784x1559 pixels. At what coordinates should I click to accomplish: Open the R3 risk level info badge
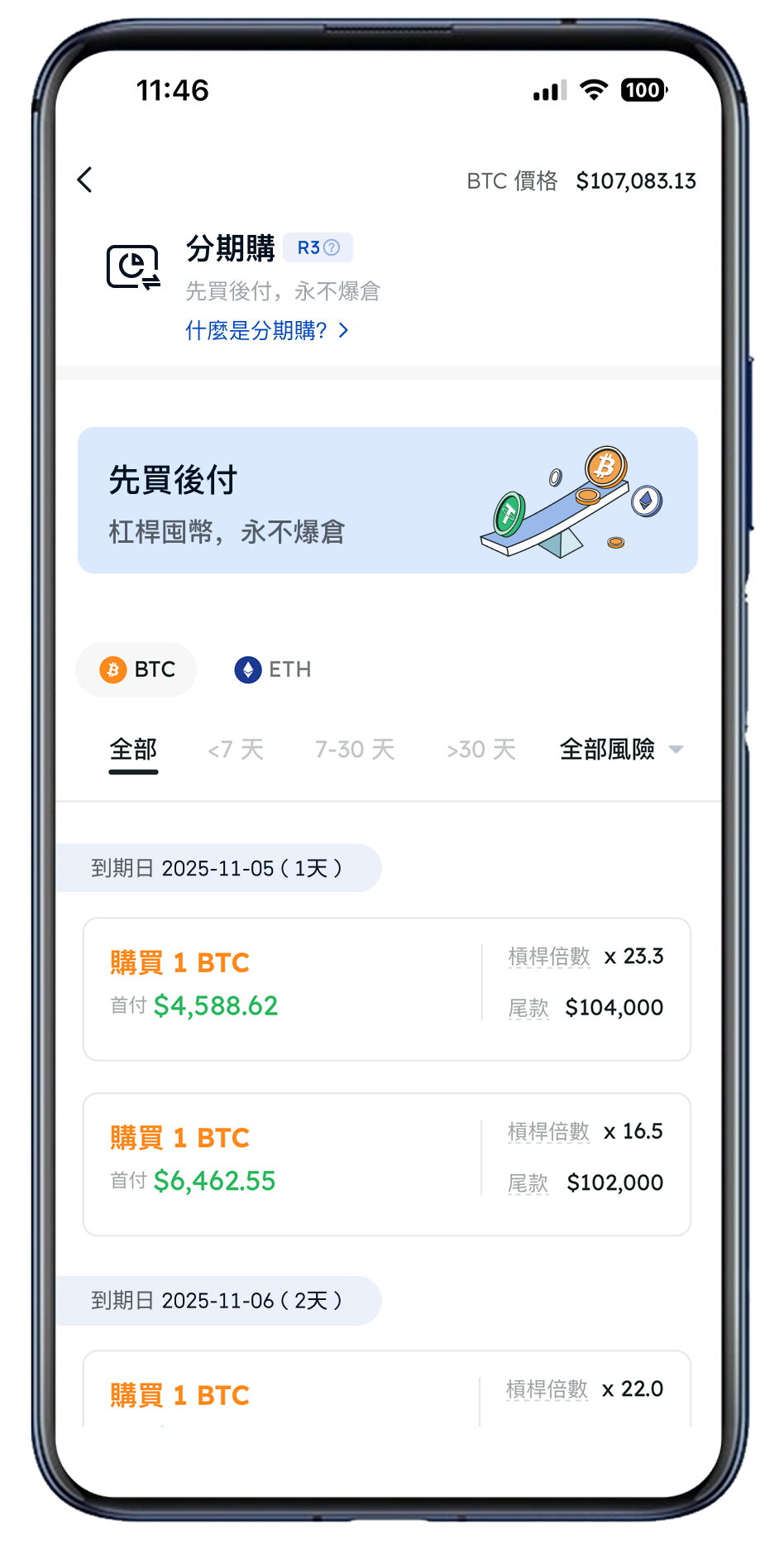(x=318, y=247)
